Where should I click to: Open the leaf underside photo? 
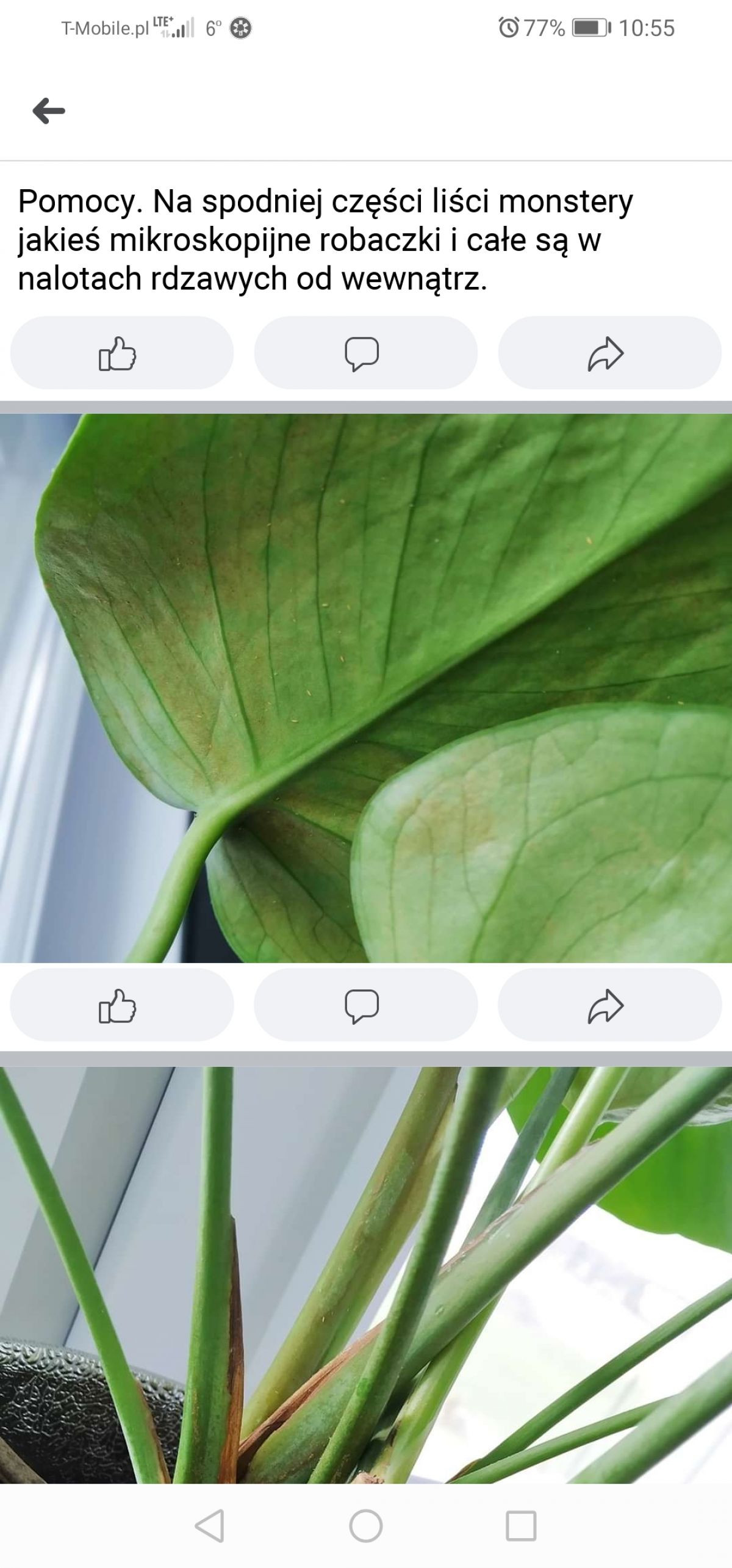click(366, 688)
